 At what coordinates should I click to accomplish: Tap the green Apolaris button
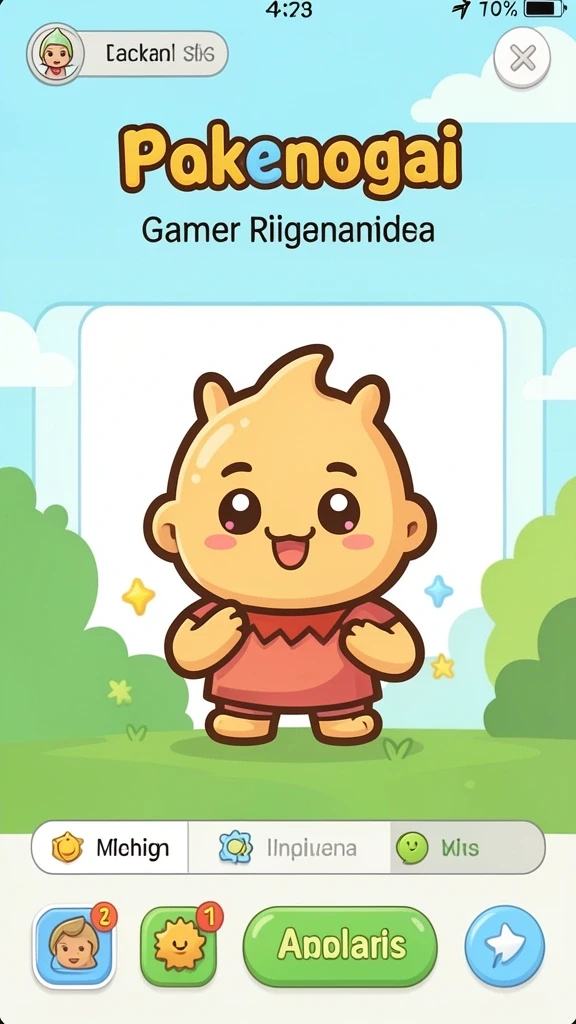[340, 946]
